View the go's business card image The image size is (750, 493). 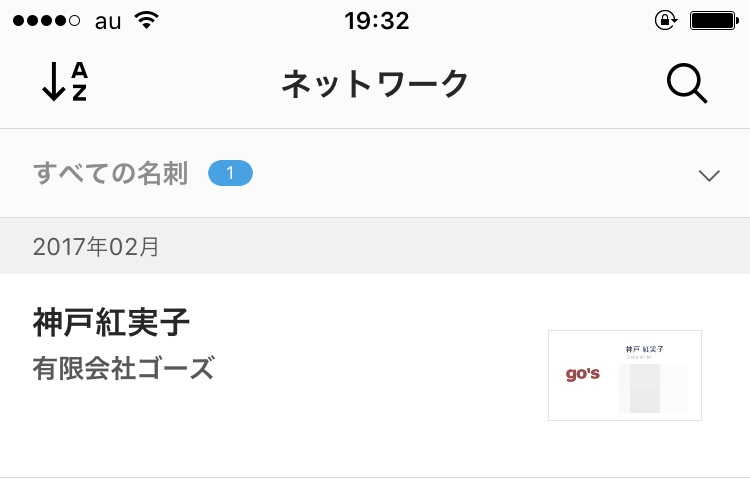click(624, 375)
